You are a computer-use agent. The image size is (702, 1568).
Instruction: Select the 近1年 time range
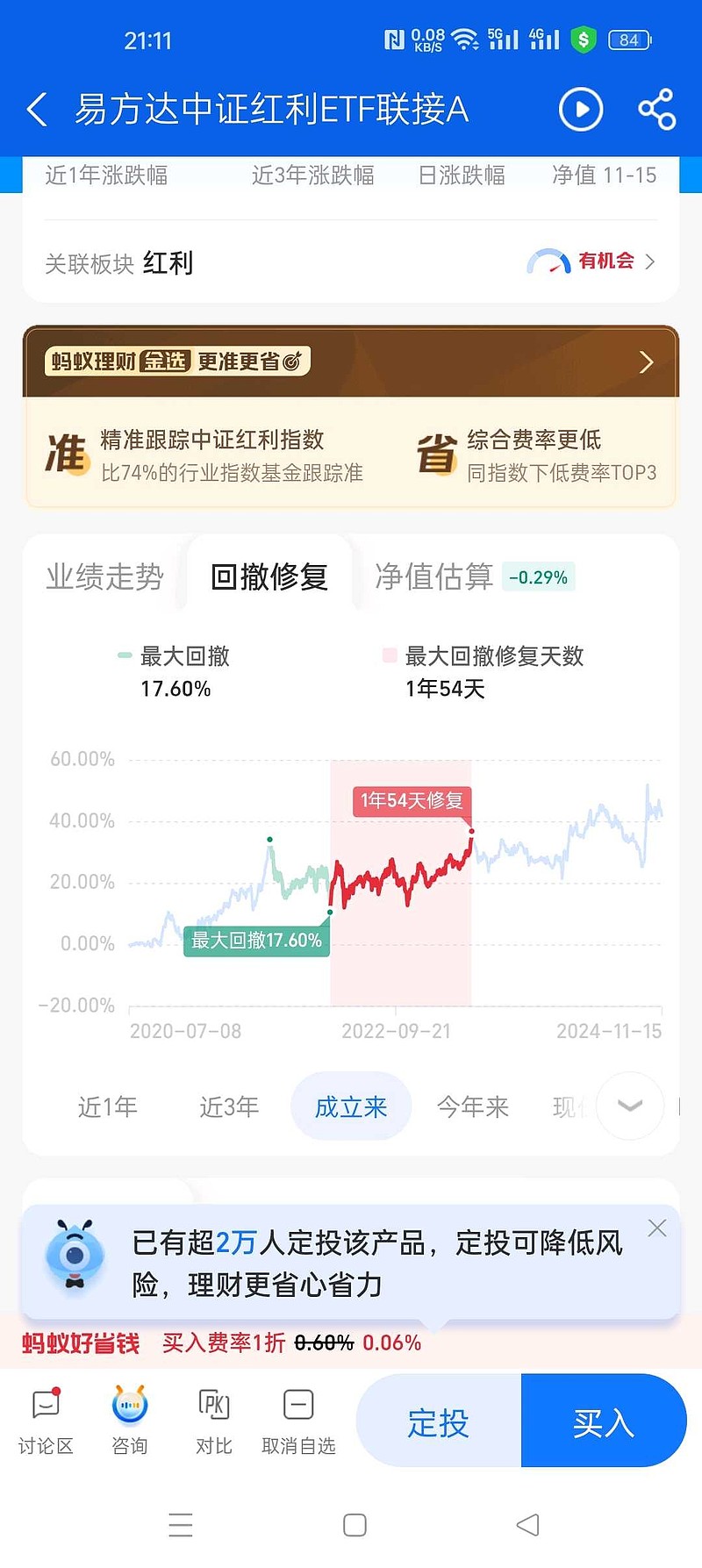point(107,1106)
